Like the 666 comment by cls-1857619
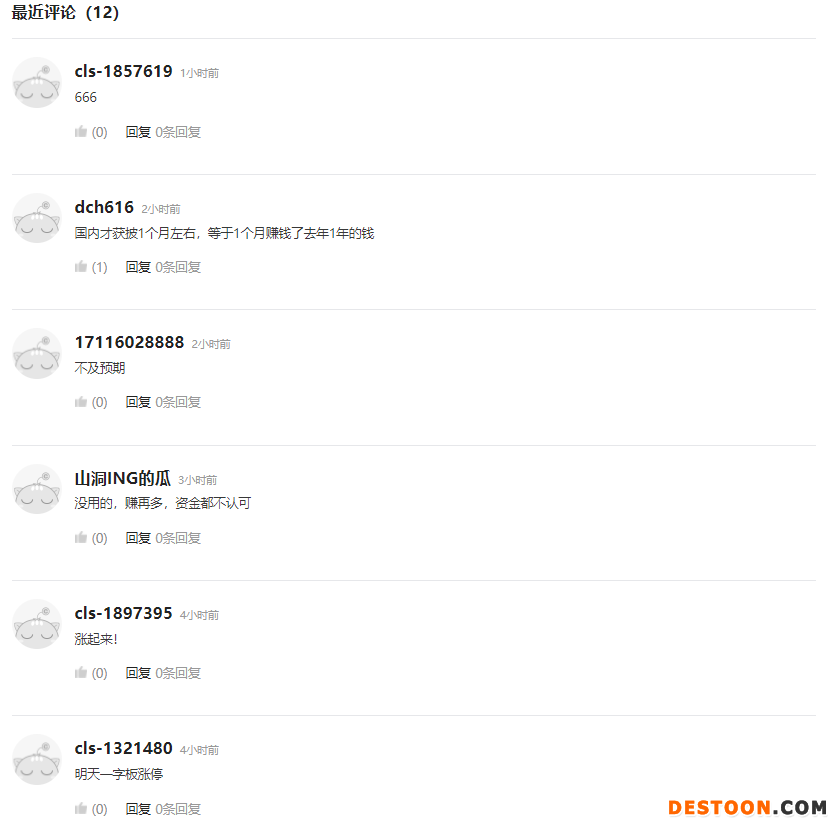The width and height of the screenshot is (840, 830). pyautogui.click(x=81, y=132)
